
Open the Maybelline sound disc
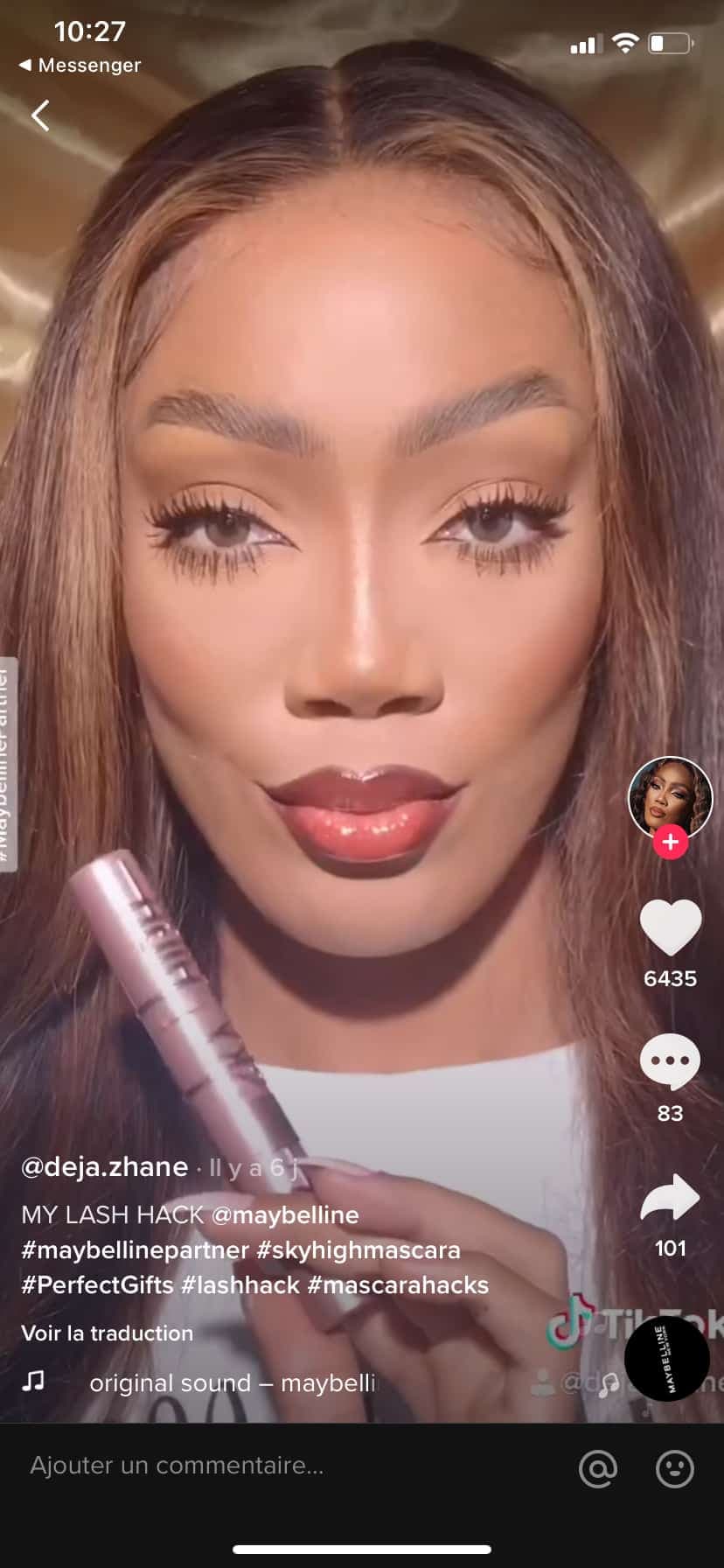pyautogui.click(x=666, y=1360)
